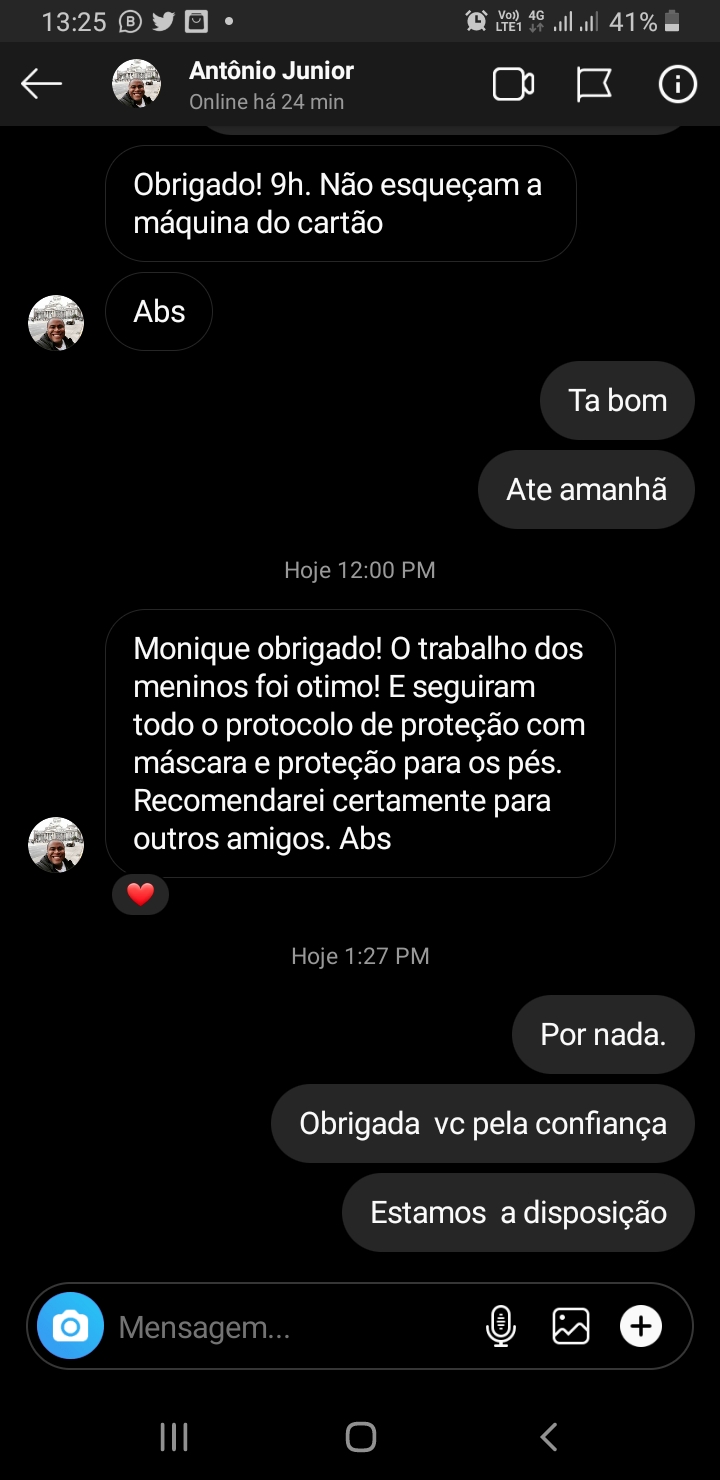This screenshot has width=720, height=1480.
Task: Open the camera from message bar
Action: 70,1327
